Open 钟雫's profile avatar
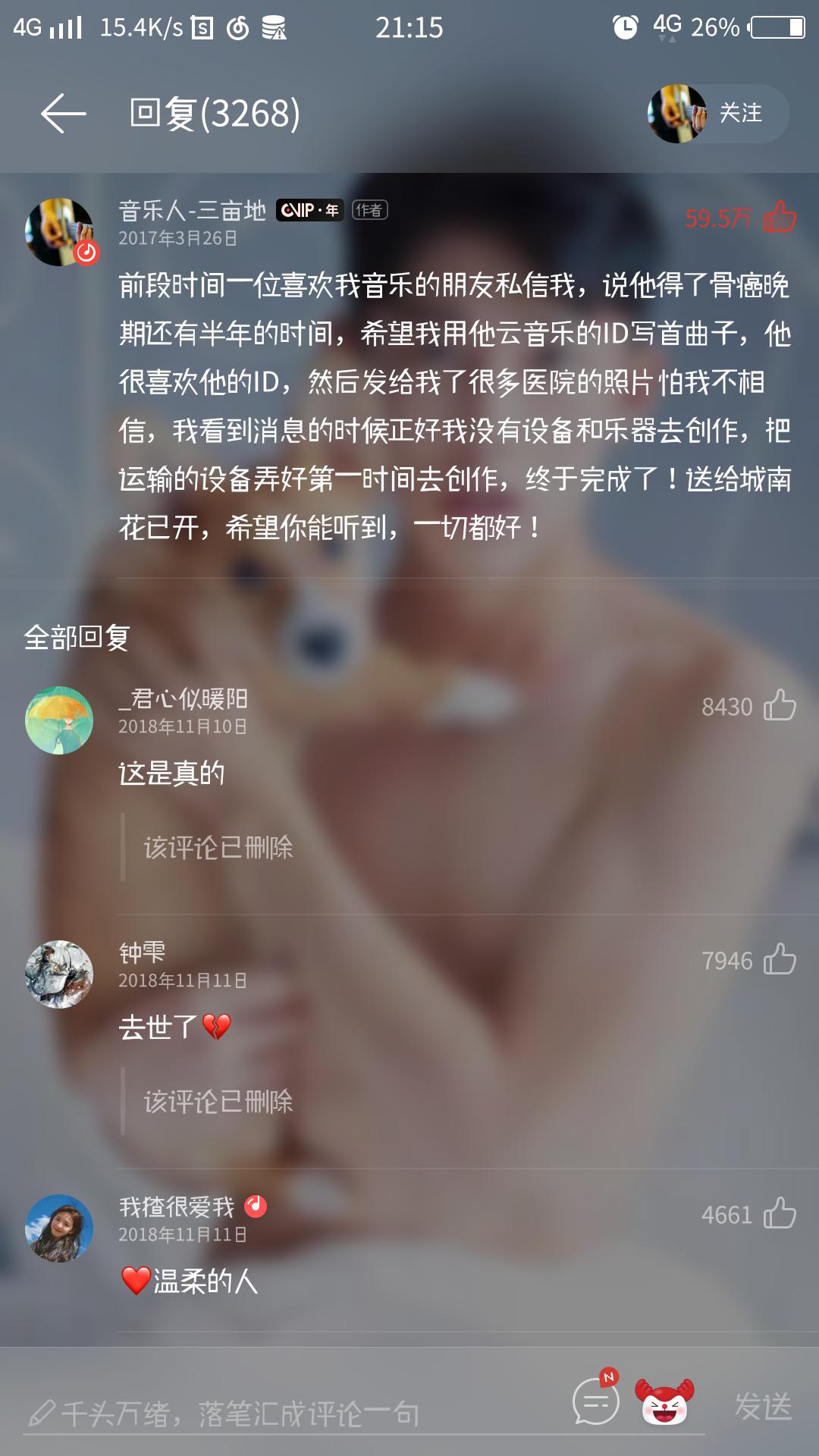 [x=59, y=974]
